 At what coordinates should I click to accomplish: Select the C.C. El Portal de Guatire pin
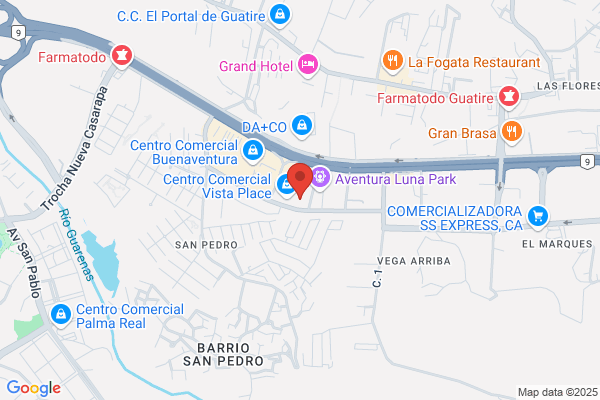[280, 15]
